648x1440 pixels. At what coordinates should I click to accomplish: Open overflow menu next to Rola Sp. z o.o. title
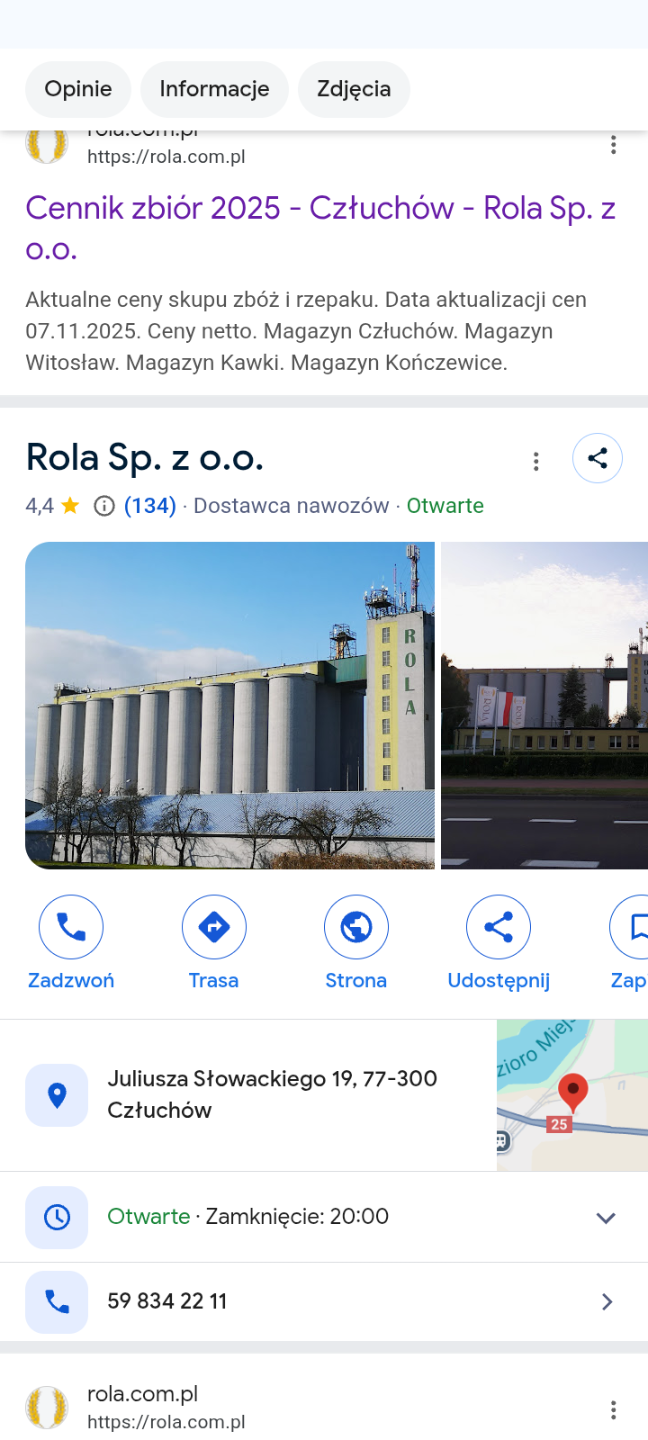pos(536,461)
